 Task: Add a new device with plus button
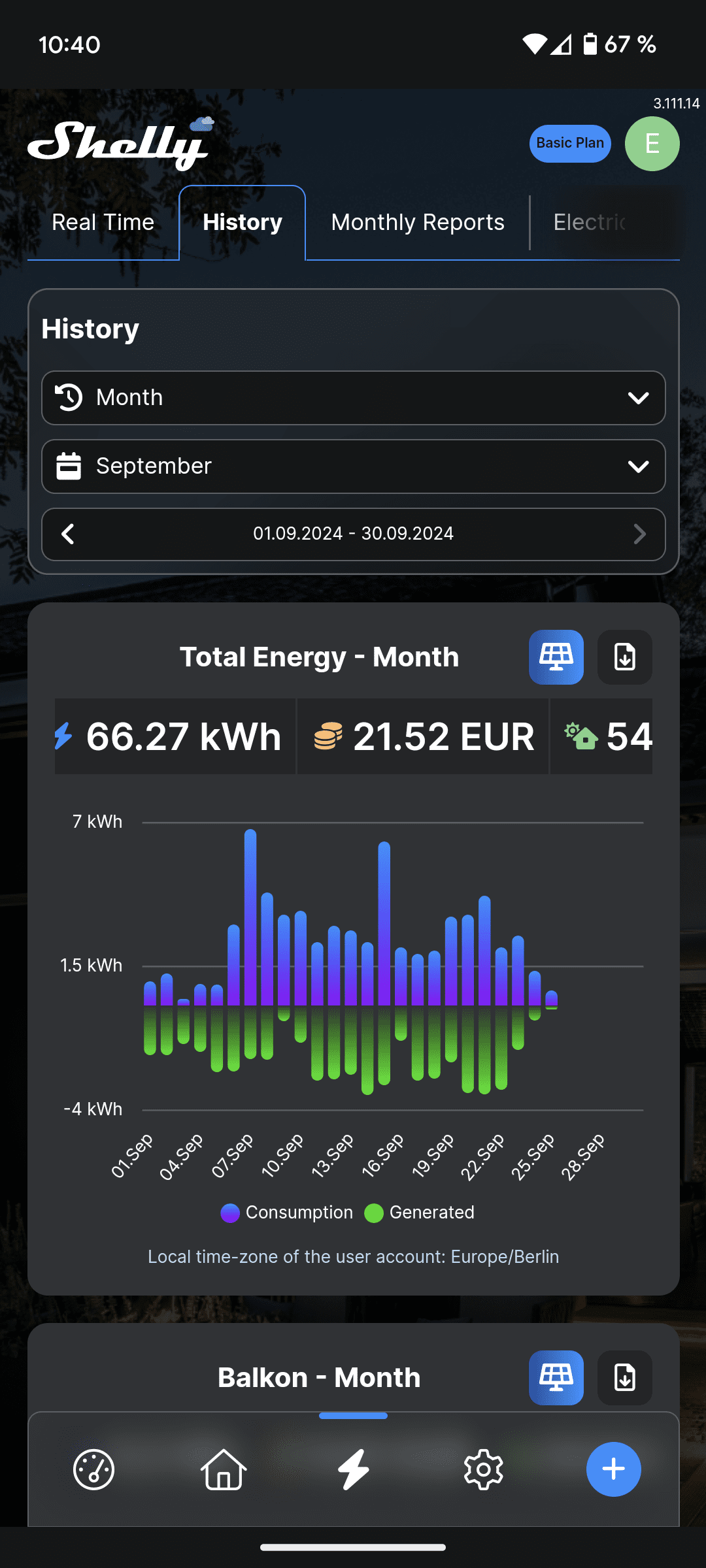(613, 1469)
